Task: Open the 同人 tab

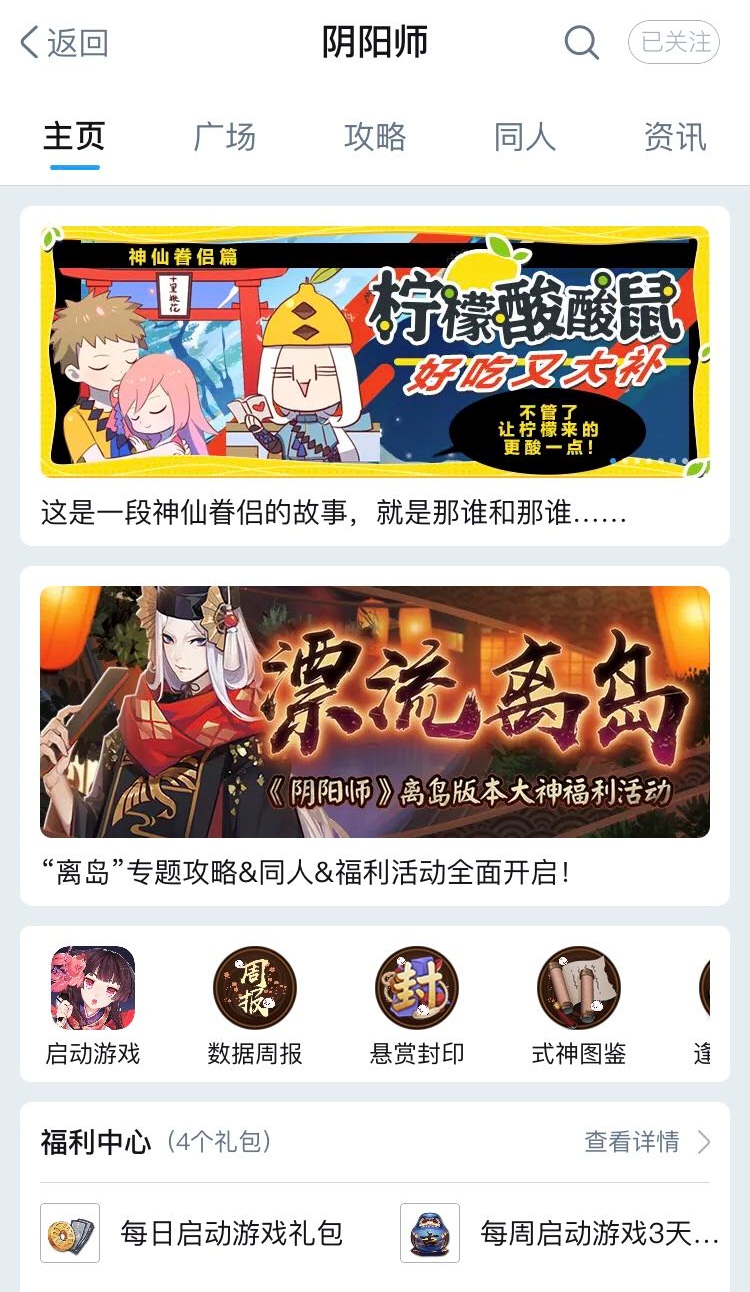Action: (525, 137)
